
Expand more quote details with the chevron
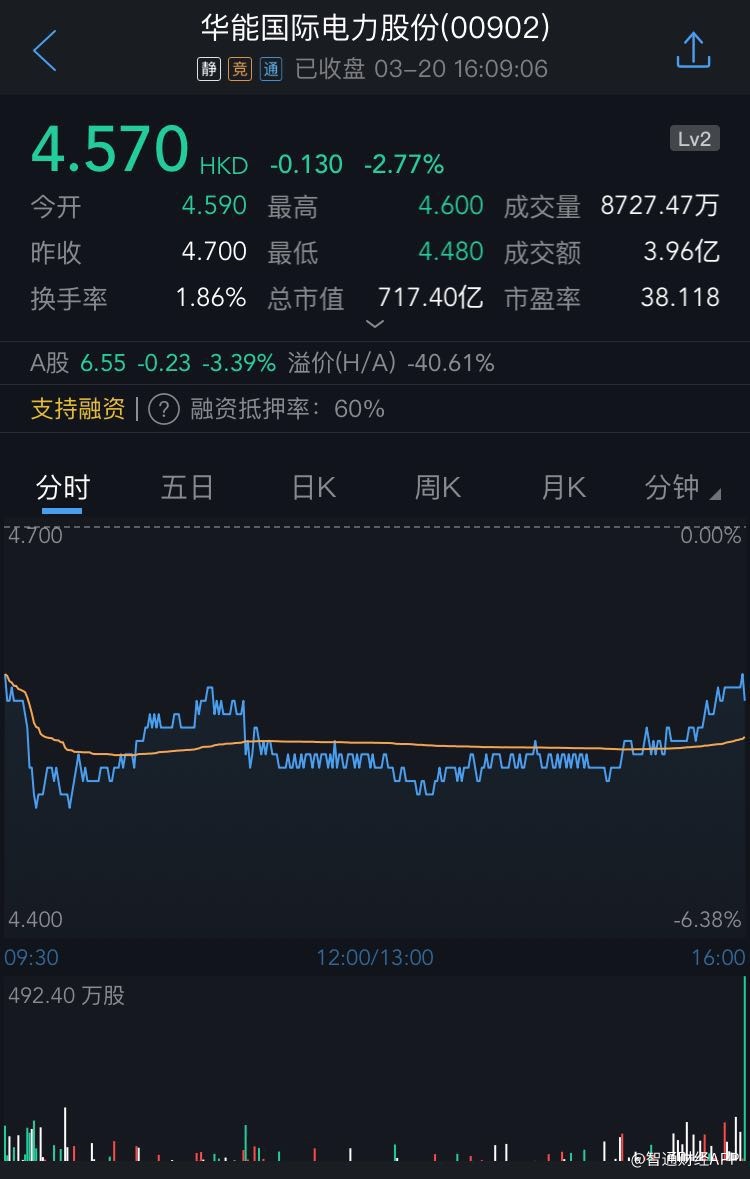375,324
